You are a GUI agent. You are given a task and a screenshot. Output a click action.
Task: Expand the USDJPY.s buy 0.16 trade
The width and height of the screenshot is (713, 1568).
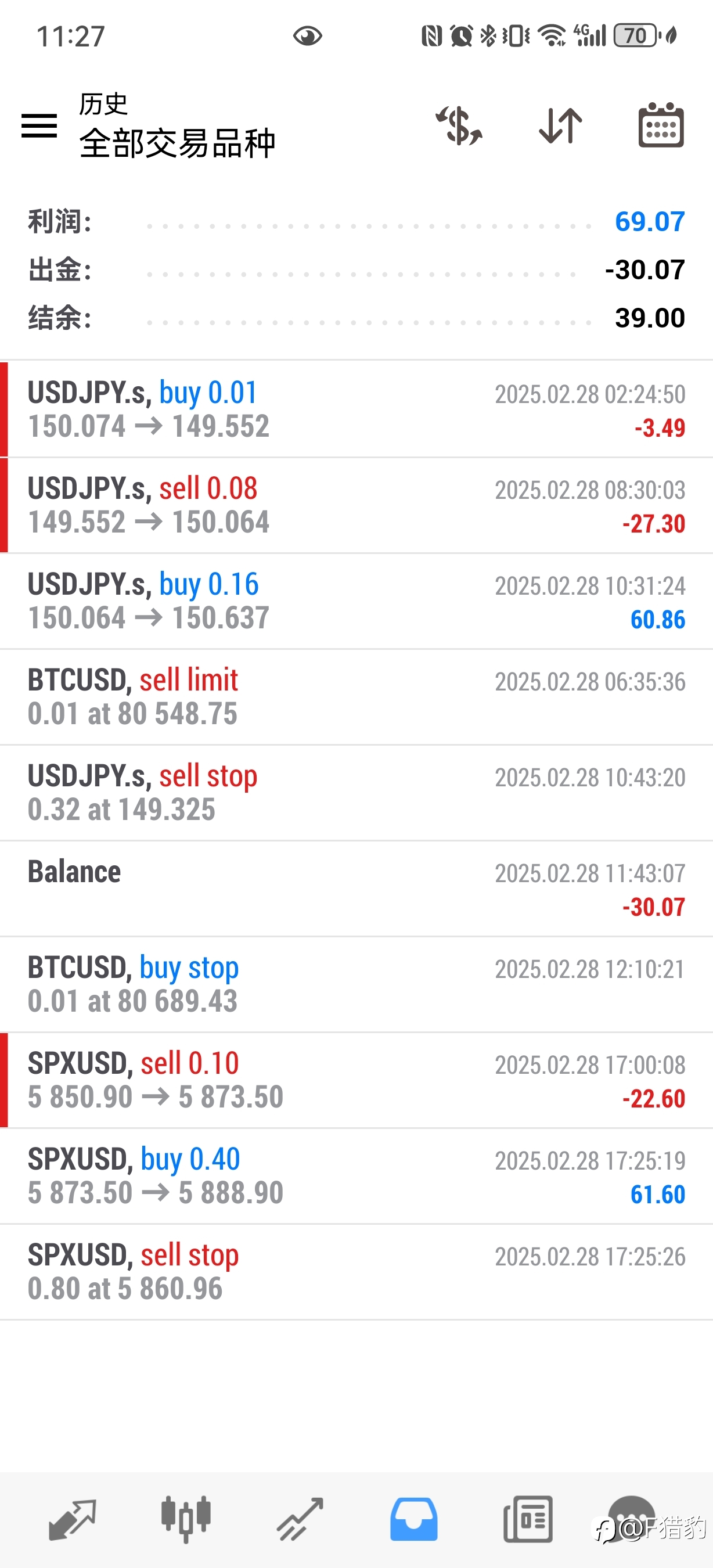pyautogui.click(x=356, y=601)
